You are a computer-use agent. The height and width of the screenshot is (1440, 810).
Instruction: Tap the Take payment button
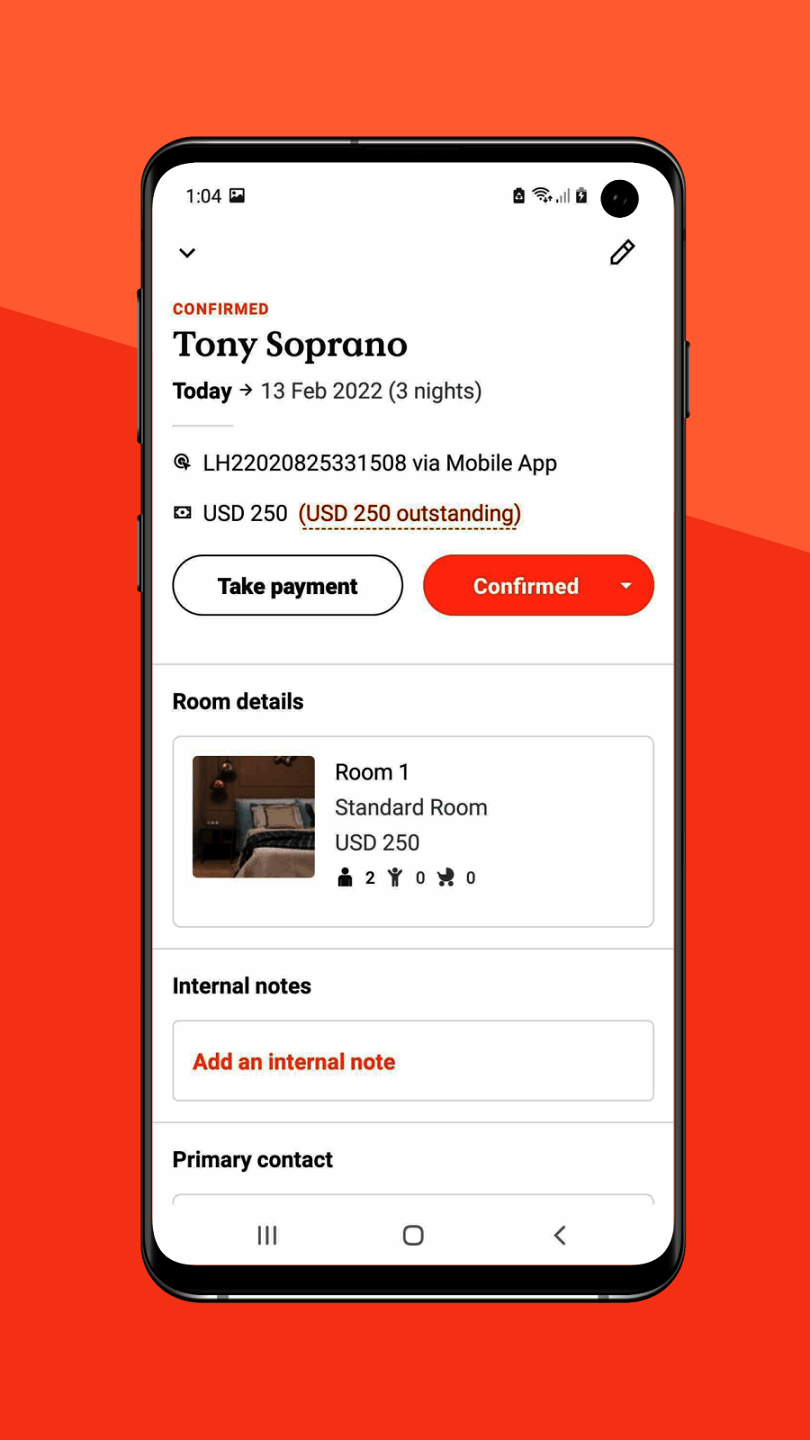pyautogui.click(x=288, y=586)
